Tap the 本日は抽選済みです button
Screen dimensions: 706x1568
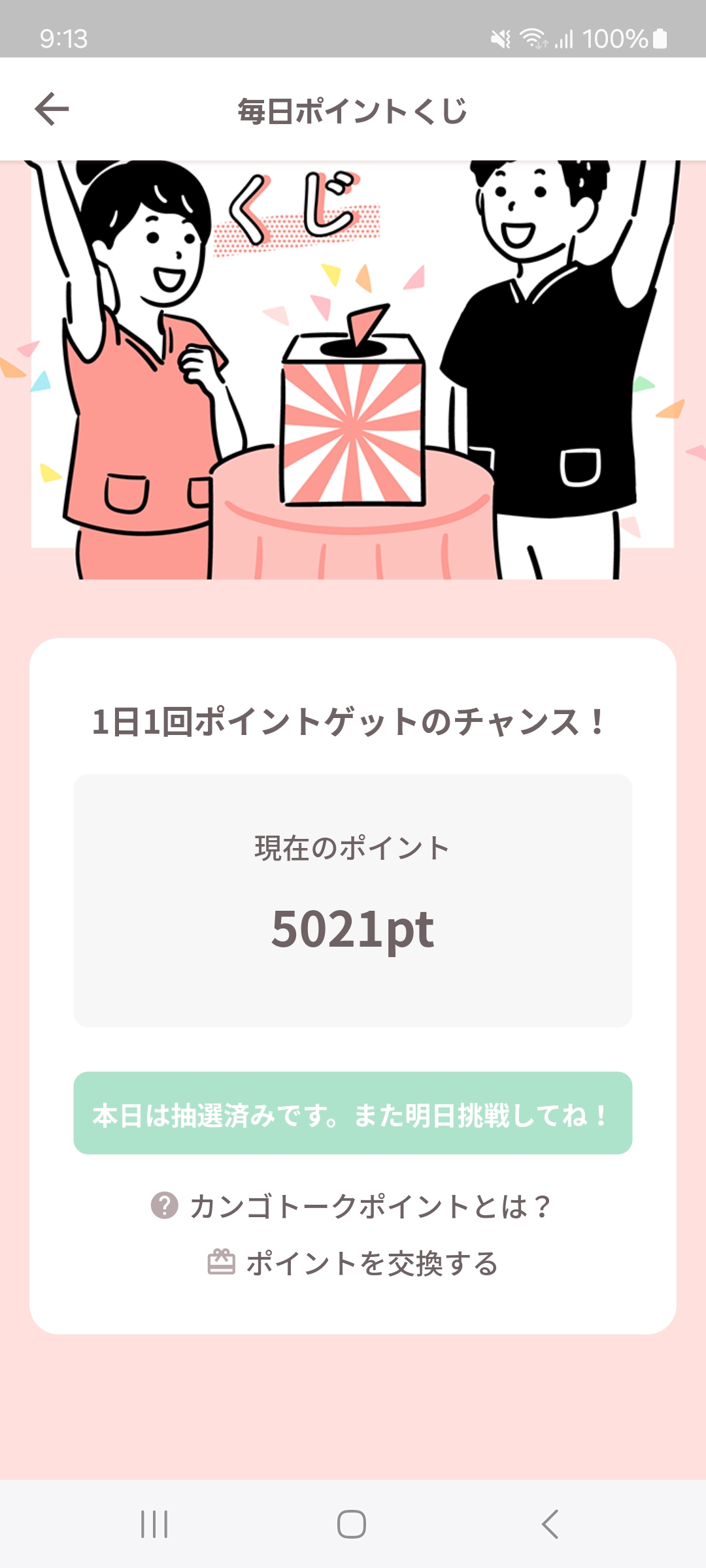[352, 1113]
